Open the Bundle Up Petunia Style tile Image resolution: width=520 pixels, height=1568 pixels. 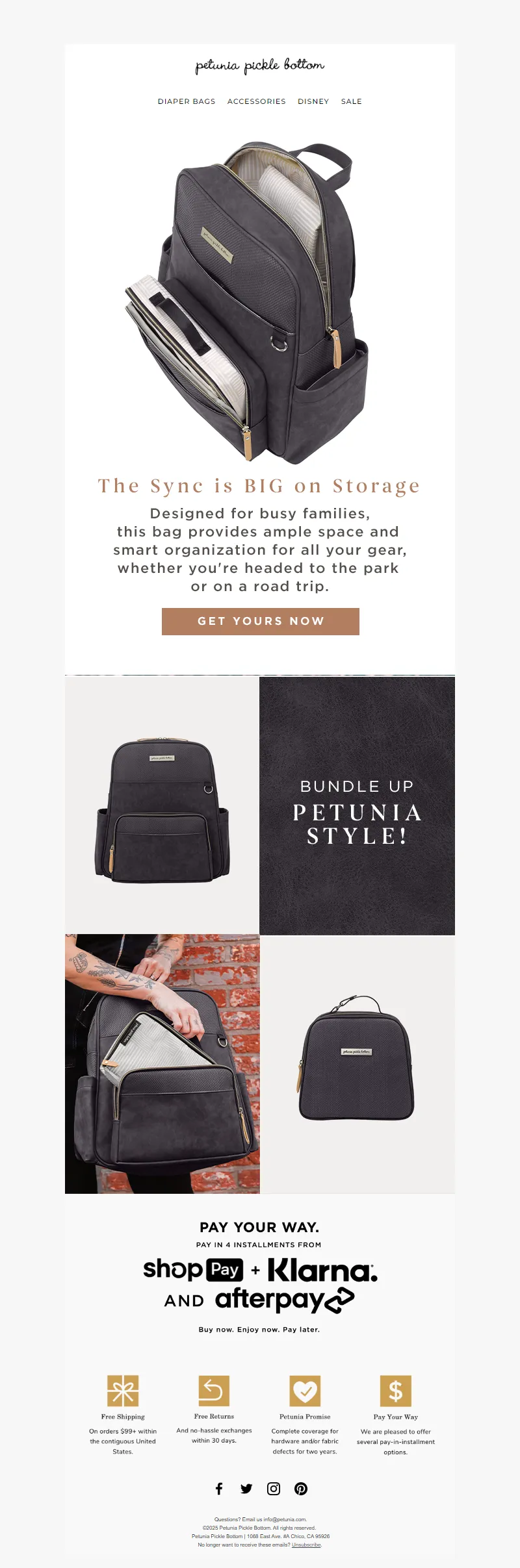pos(357,805)
